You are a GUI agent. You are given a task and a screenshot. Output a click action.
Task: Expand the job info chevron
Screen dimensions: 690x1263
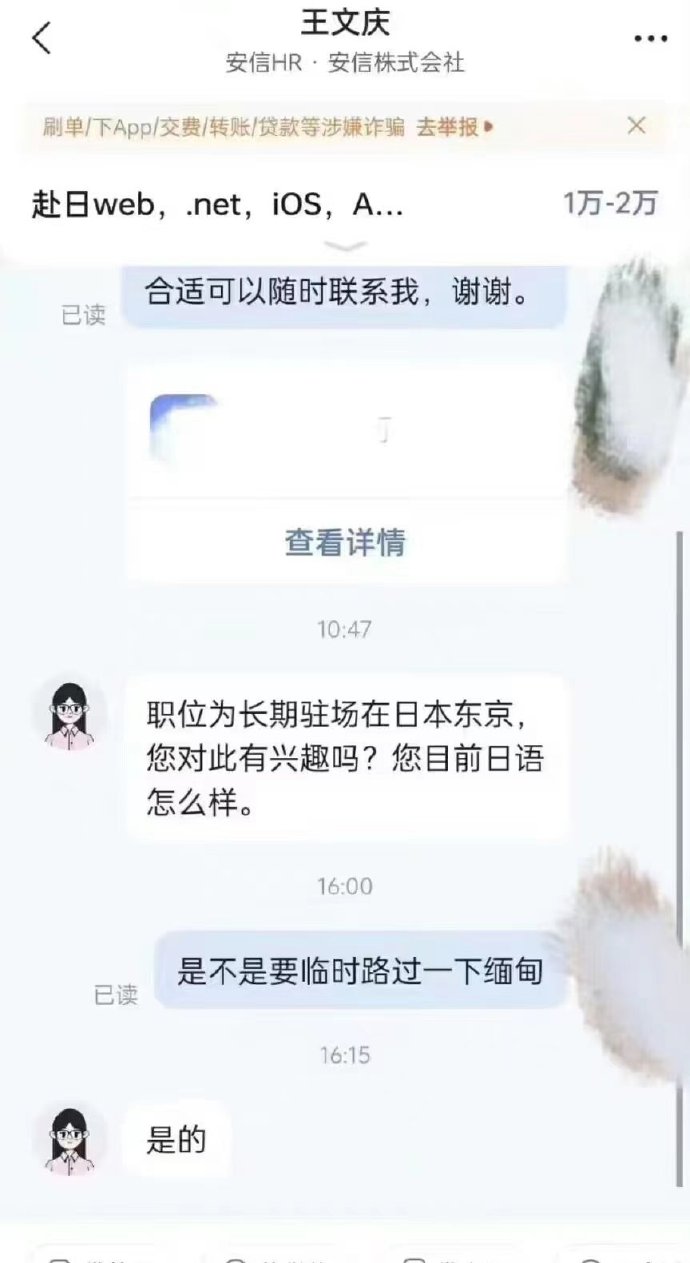(346, 246)
